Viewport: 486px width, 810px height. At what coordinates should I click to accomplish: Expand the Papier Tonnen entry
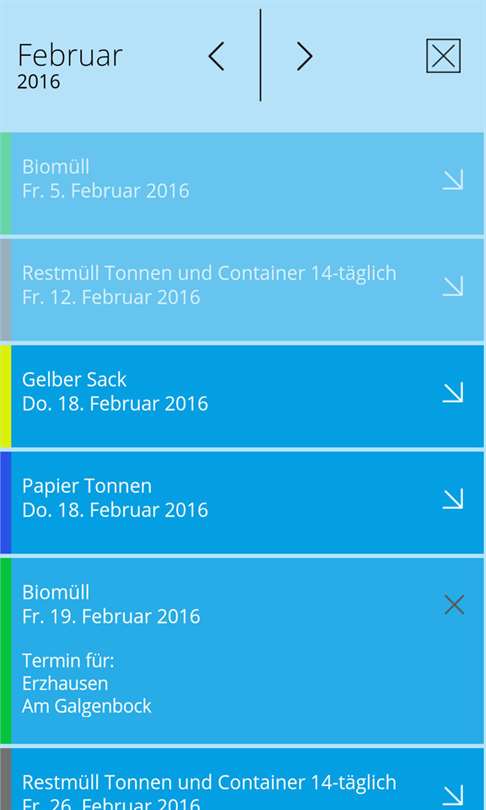[x=453, y=499]
